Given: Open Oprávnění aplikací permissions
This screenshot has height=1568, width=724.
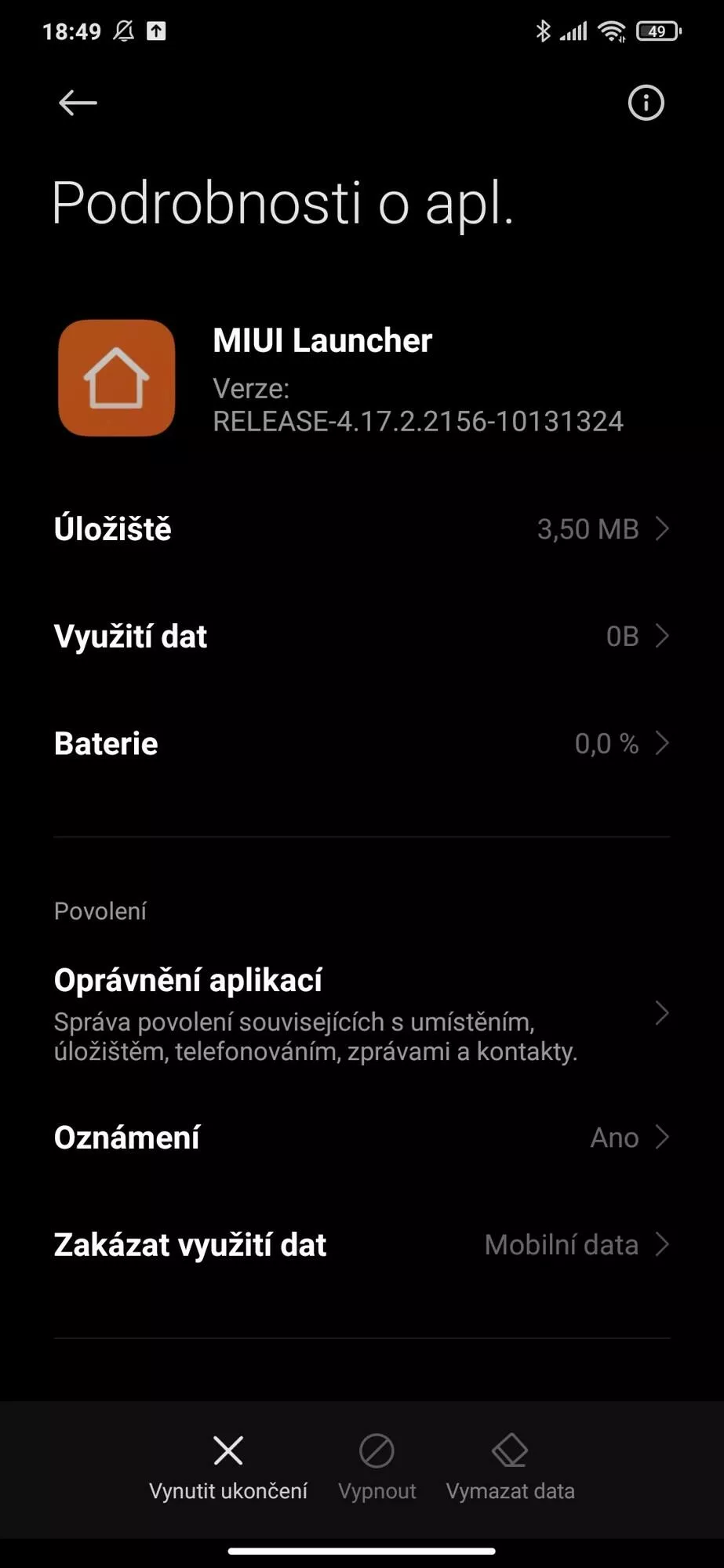Looking at the screenshot, I should 362,1014.
